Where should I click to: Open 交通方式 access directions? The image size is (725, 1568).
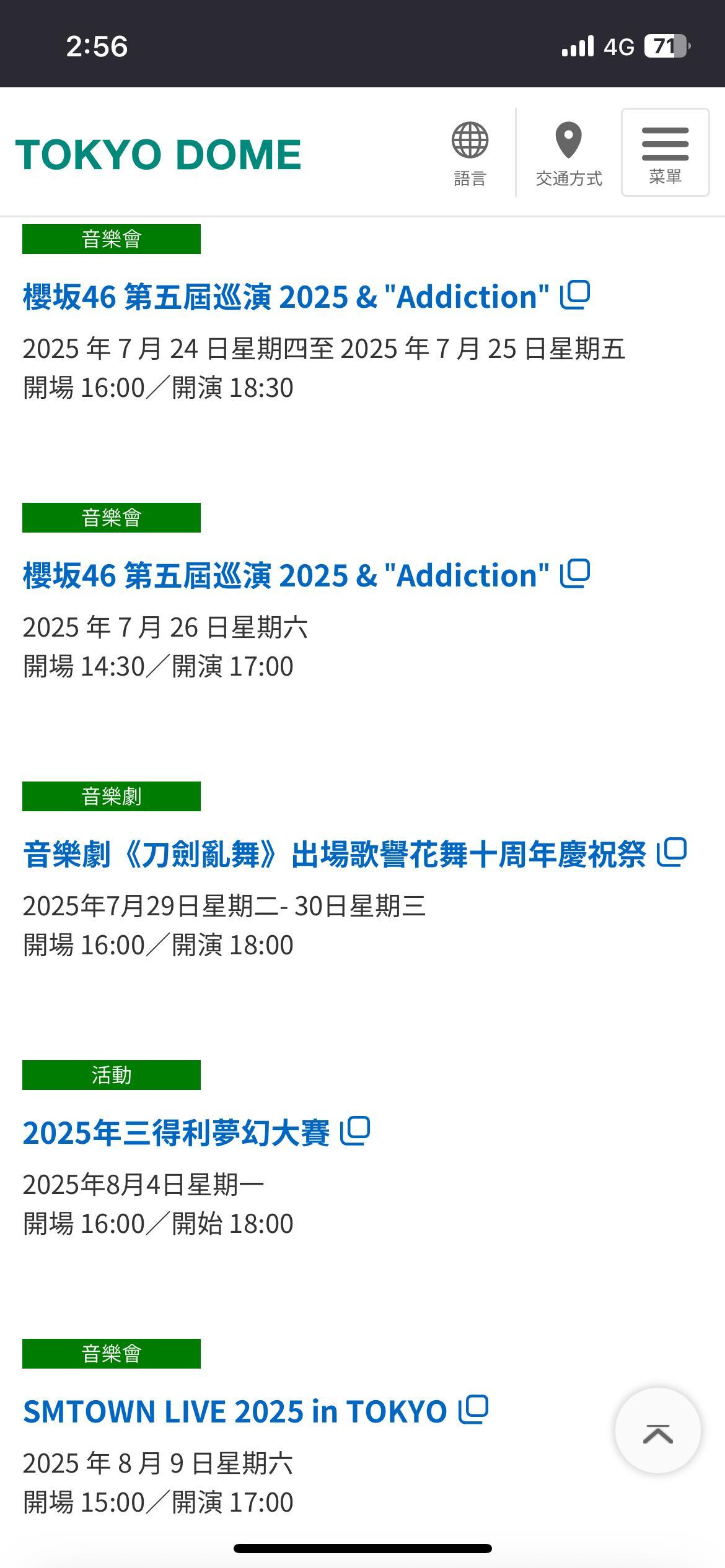(x=568, y=154)
